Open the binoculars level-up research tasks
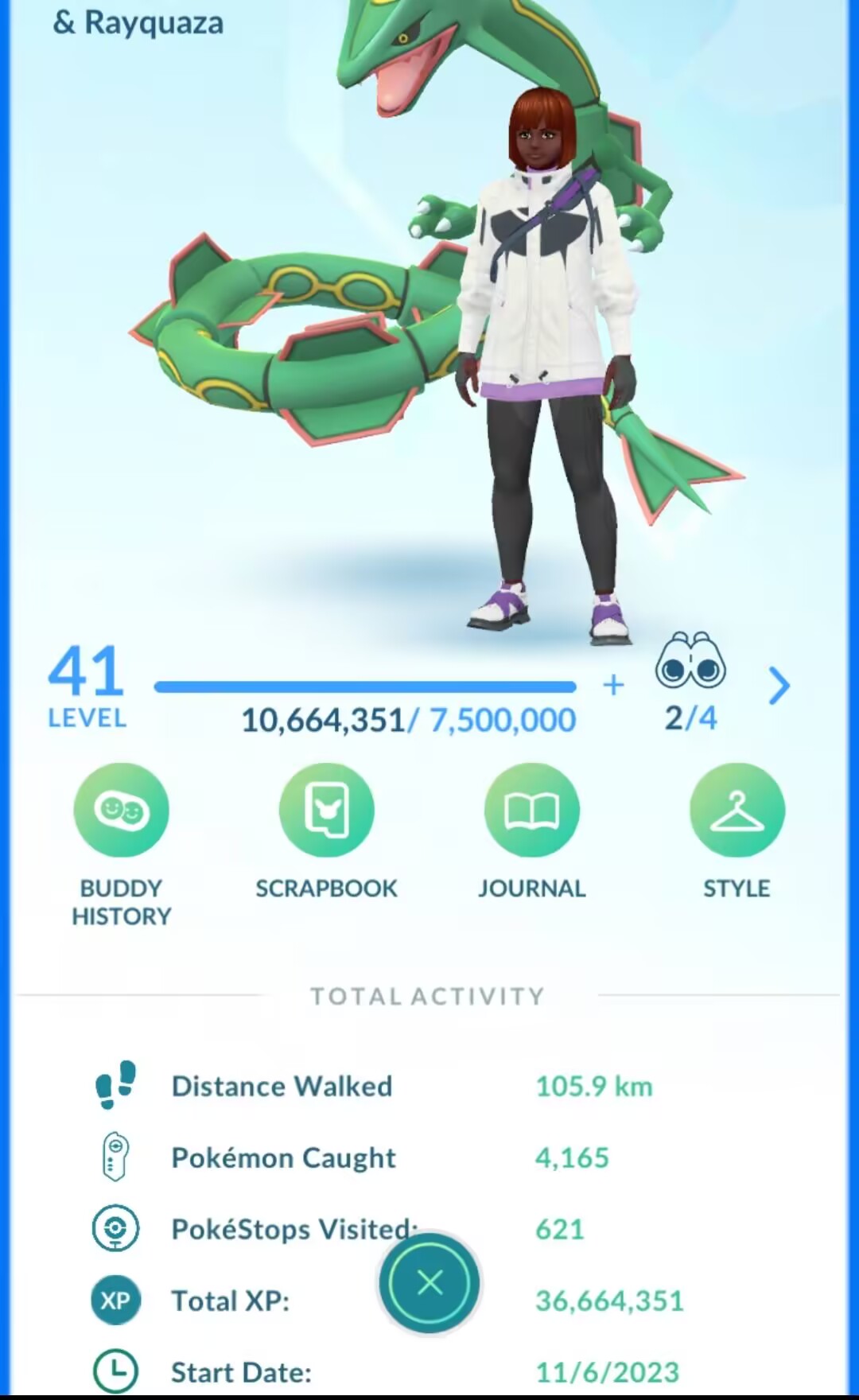 [690, 663]
